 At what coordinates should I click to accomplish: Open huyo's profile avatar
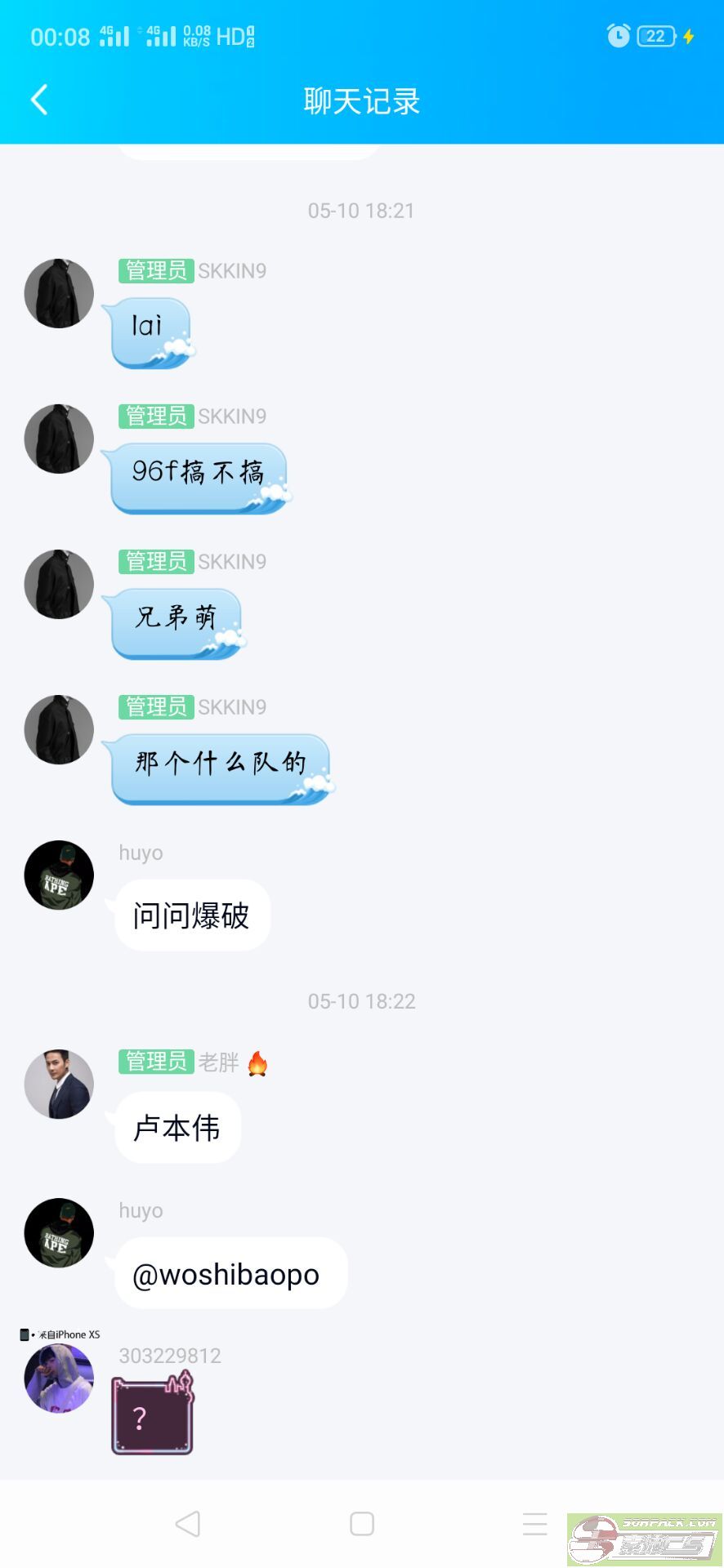(x=58, y=874)
